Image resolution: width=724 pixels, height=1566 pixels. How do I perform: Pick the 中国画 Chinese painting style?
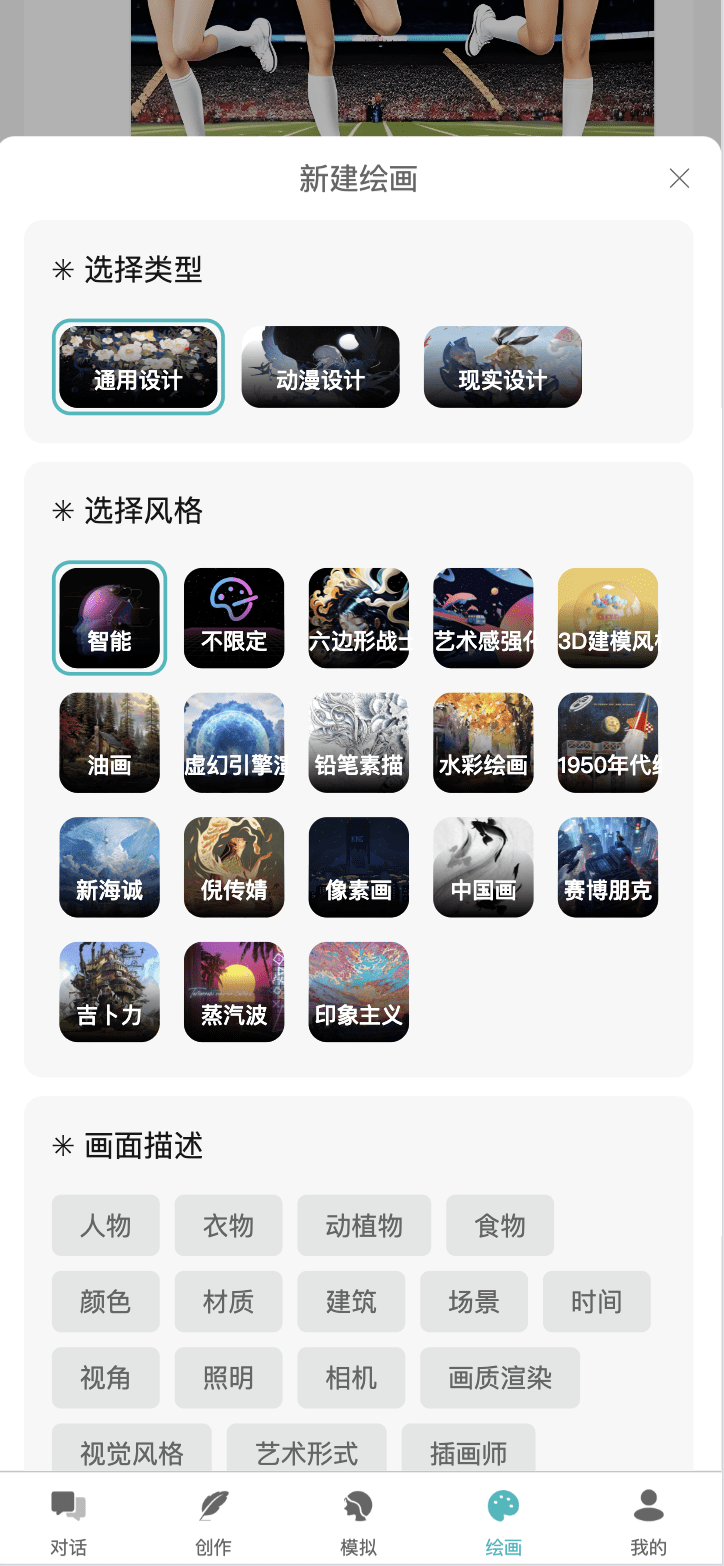point(483,867)
